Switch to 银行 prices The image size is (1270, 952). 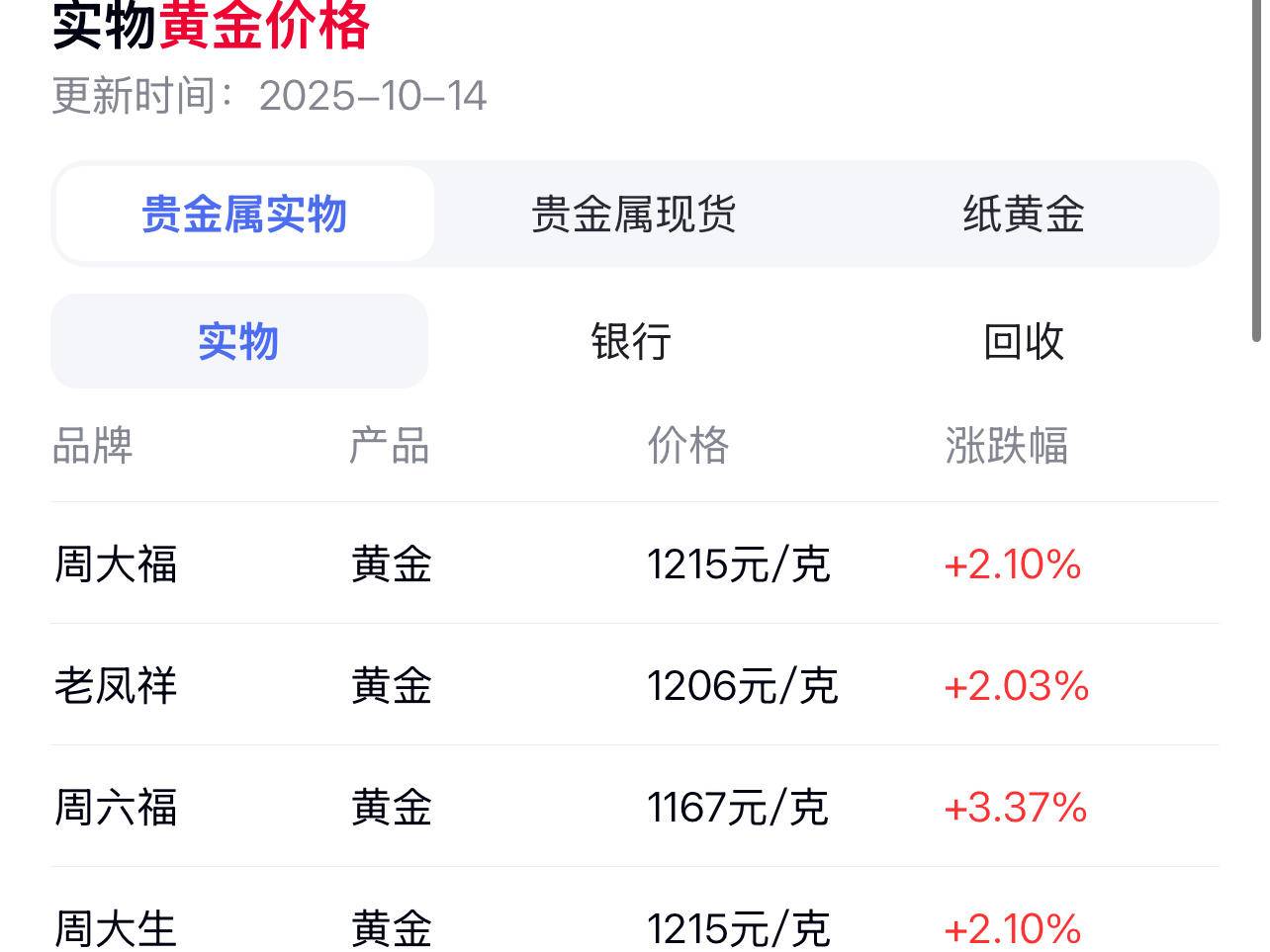pos(631,341)
